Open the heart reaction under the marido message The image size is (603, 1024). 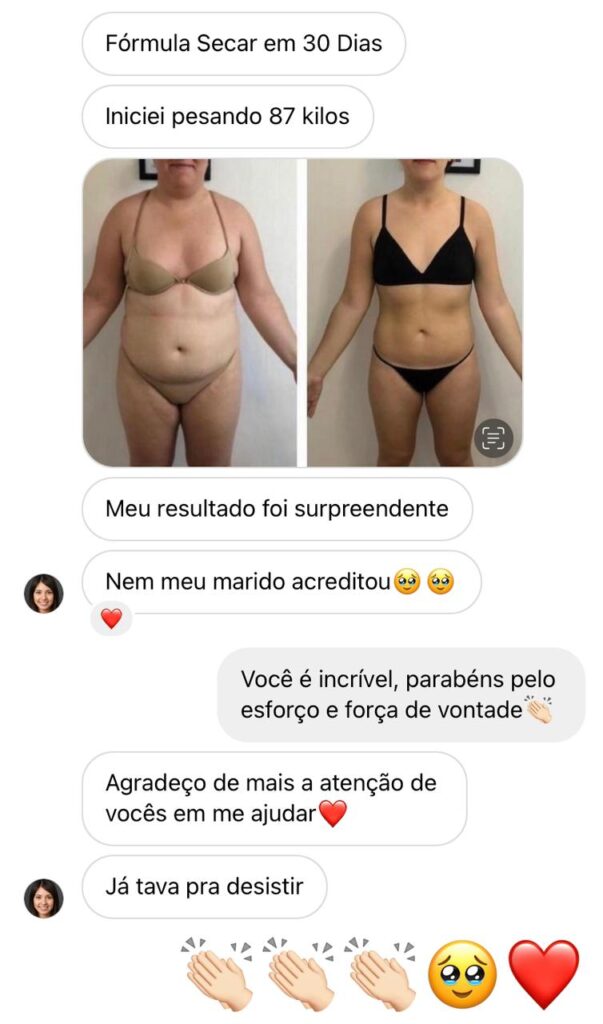pos(111,619)
